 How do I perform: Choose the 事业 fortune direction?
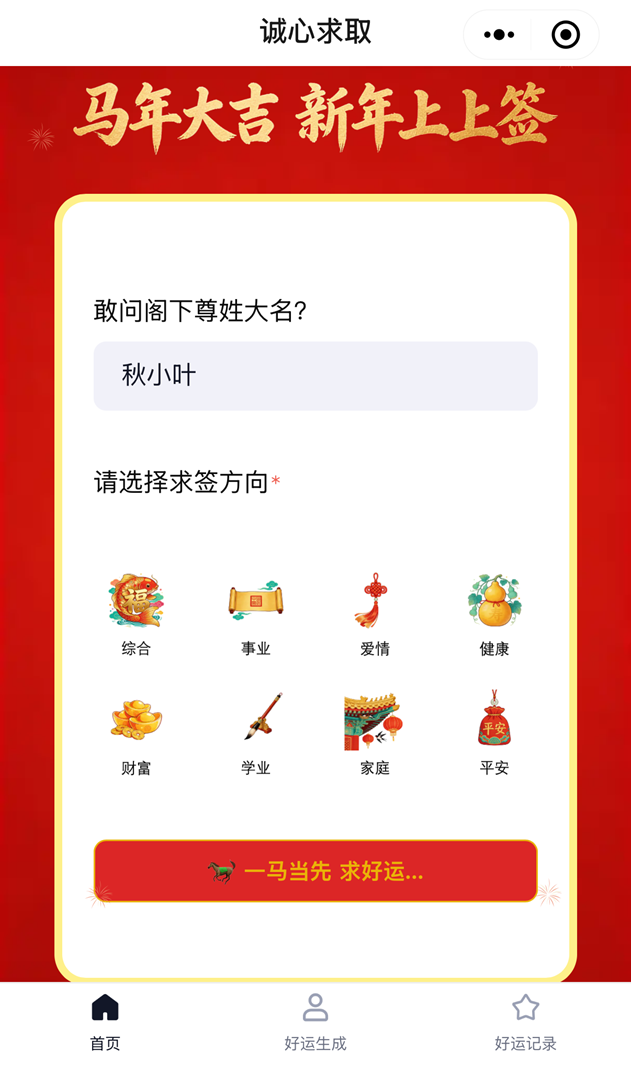coord(256,612)
